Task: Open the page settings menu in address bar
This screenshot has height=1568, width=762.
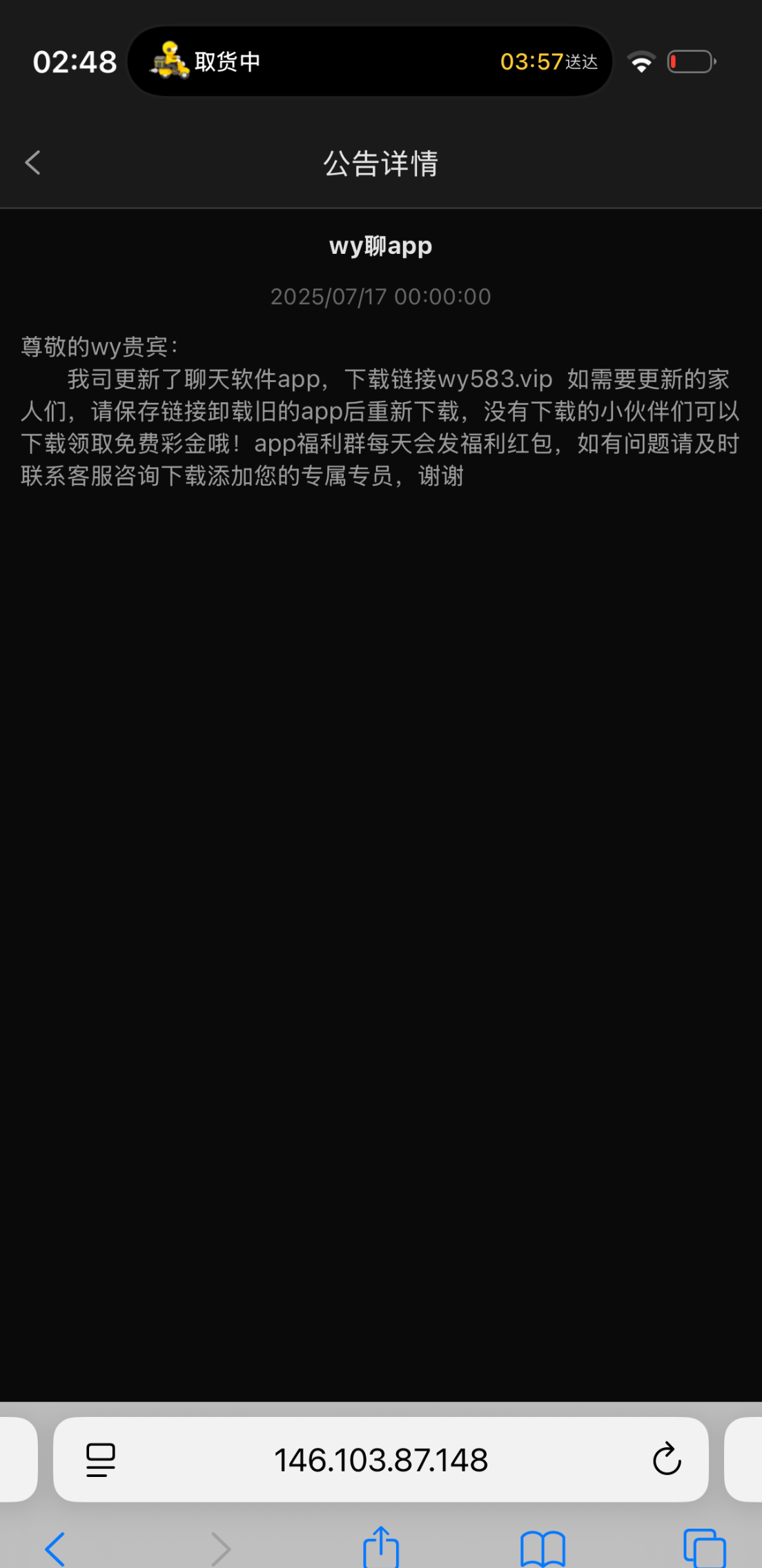Action: pyautogui.click(x=101, y=1460)
